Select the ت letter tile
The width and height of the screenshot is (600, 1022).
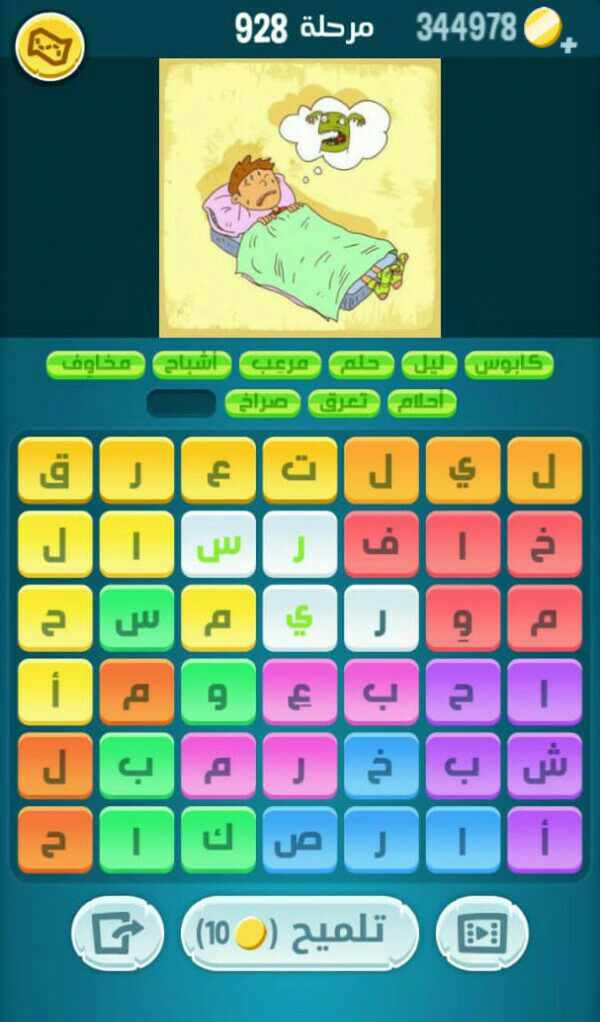(x=300, y=471)
